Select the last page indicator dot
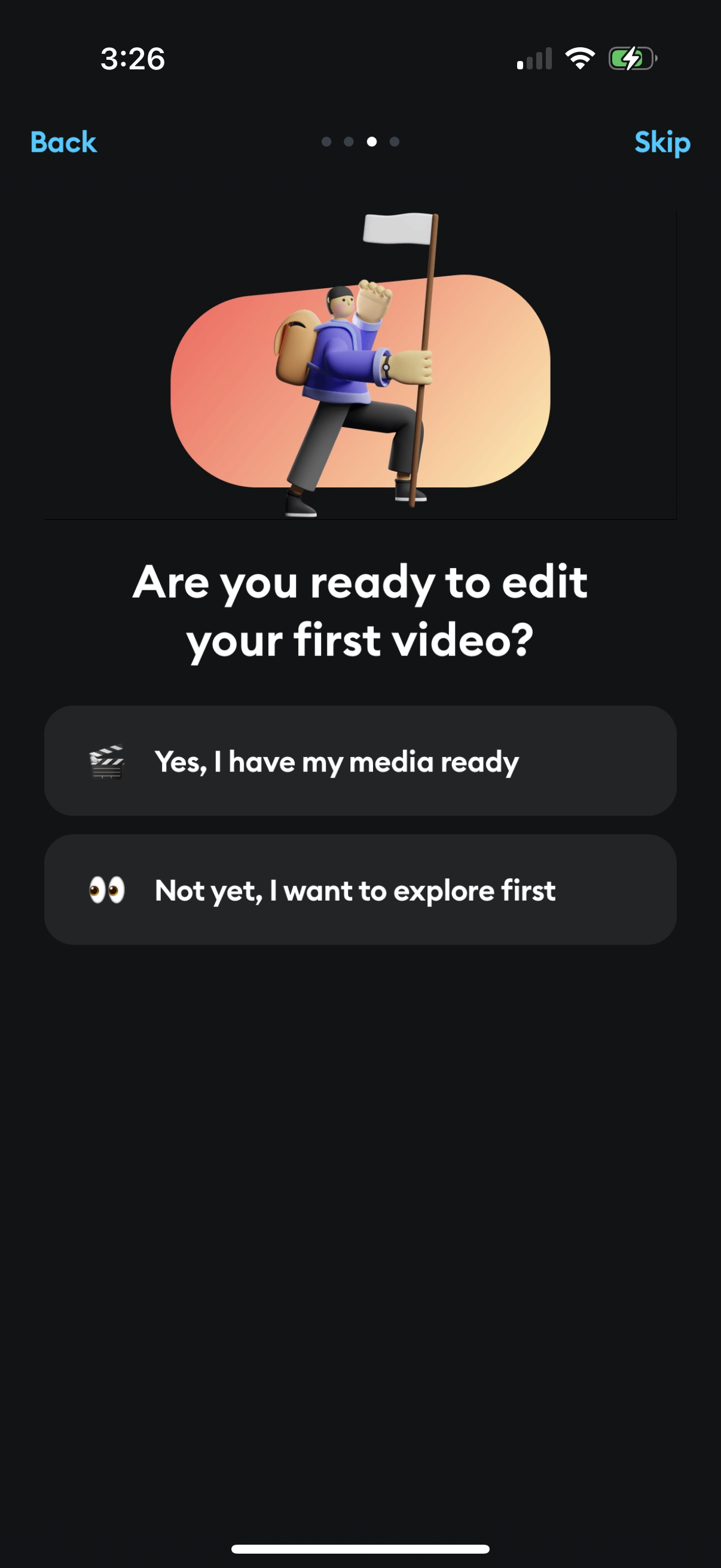This screenshot has width=721, height=1568. click(393, 141)
